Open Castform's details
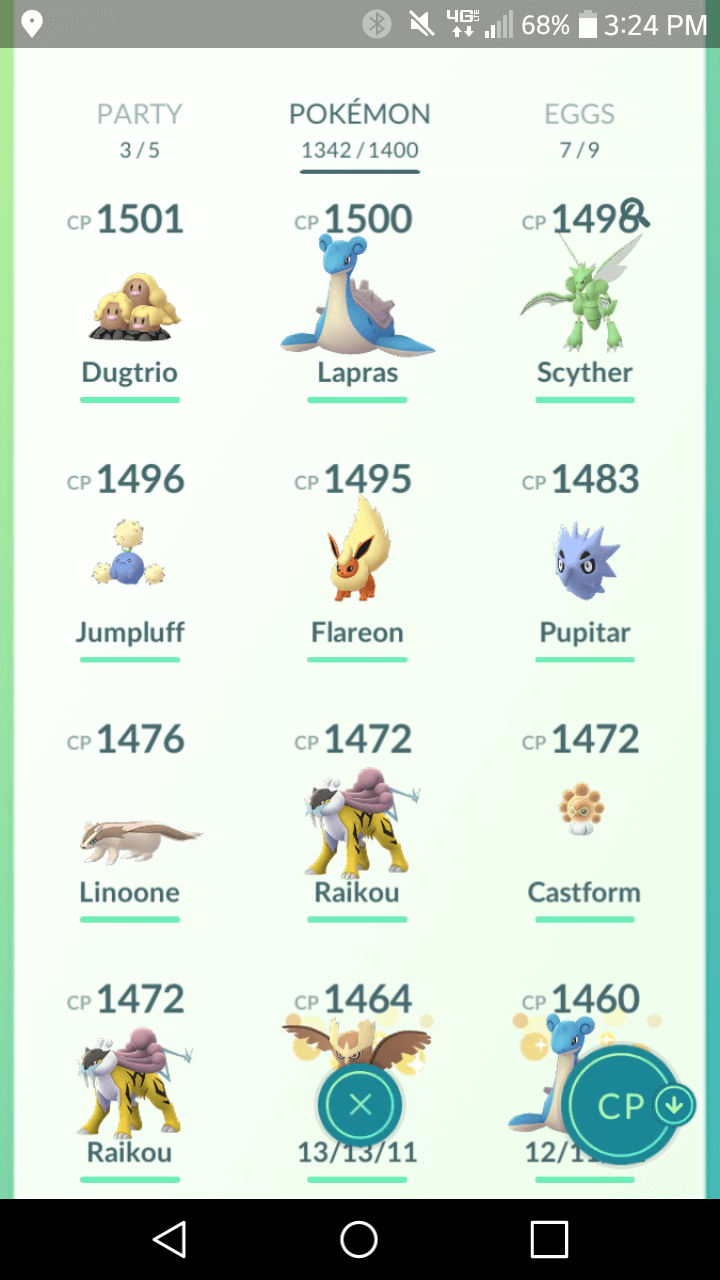 tap(585, 820)
